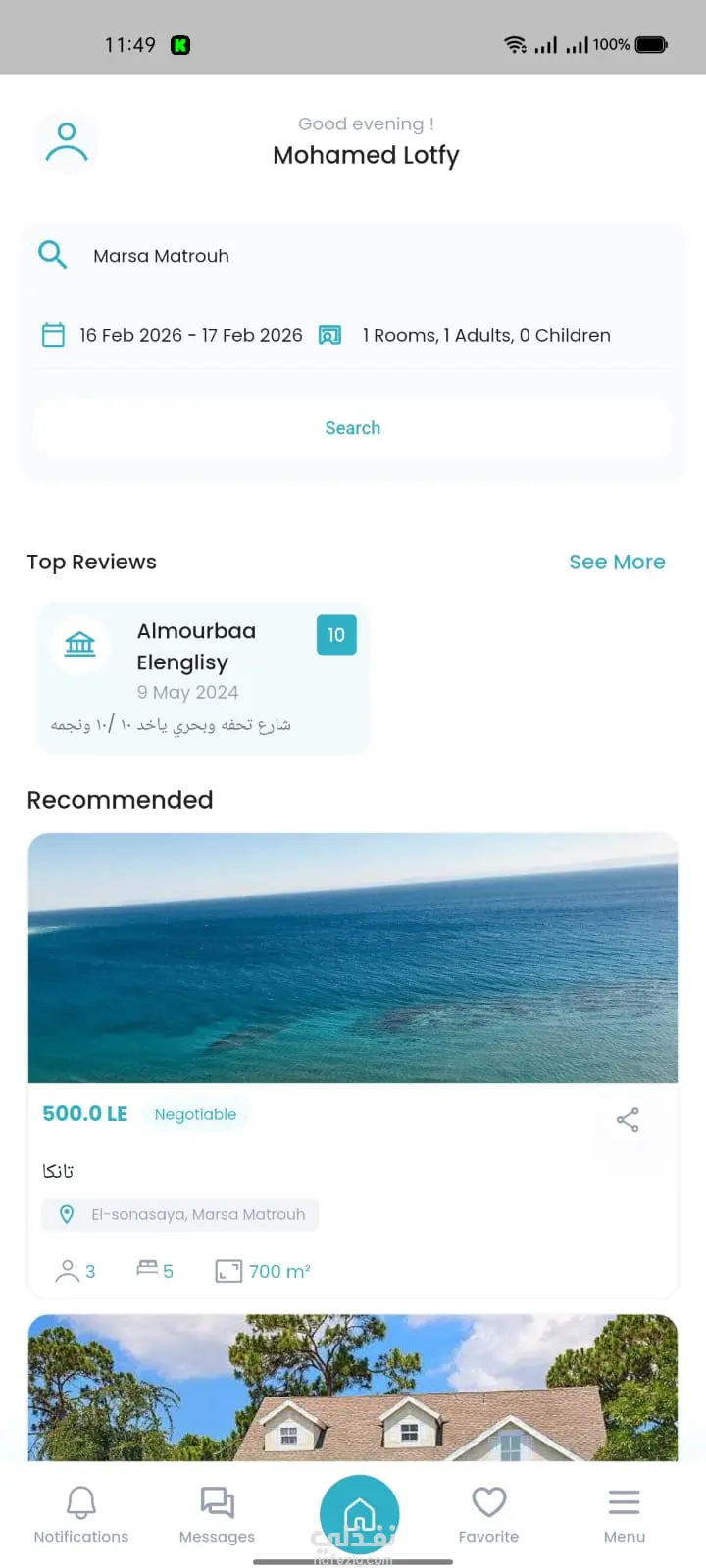This screenshot has width=706, height=1568.
Task: See more top reviews
Action: point(617,562)
